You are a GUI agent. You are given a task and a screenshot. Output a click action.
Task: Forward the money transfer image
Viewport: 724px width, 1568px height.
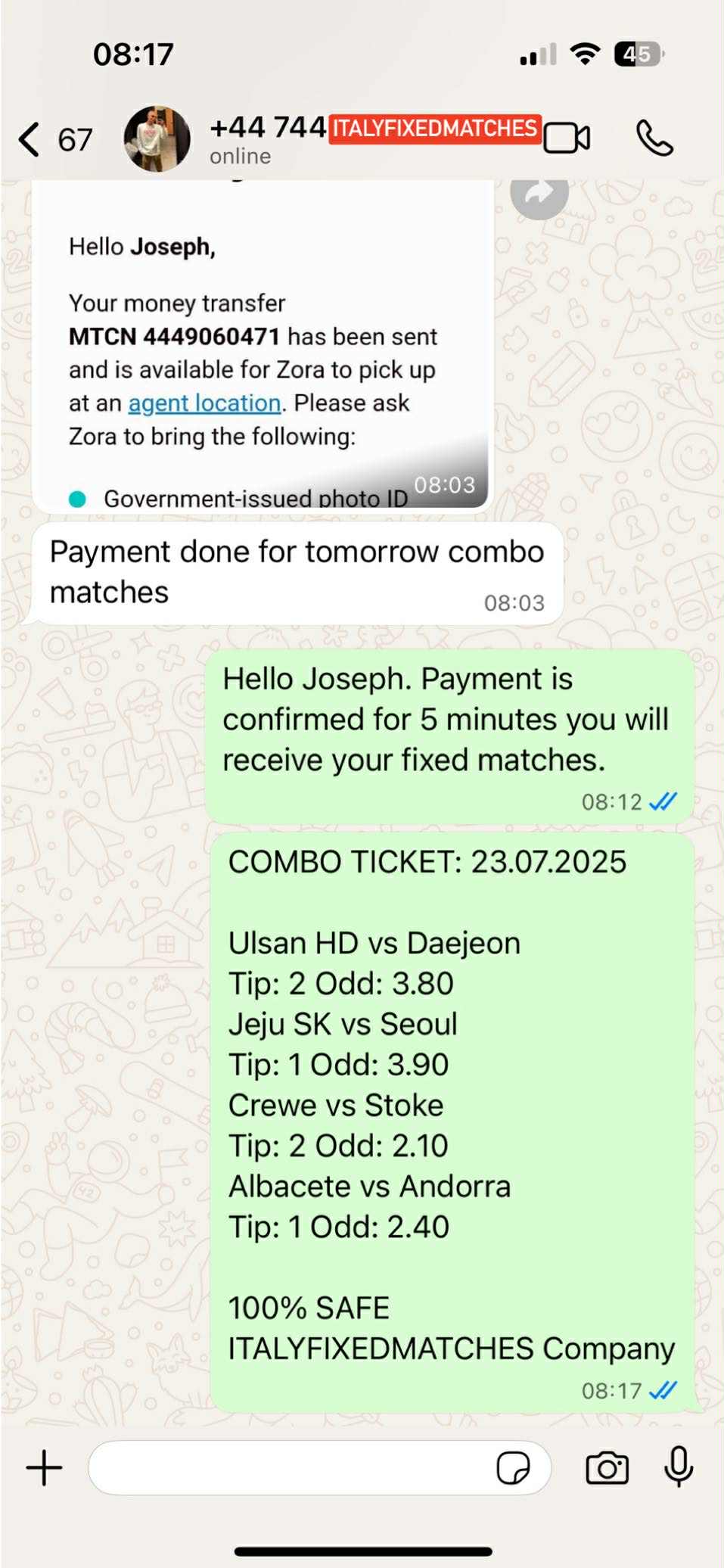pyautogui.click(x=539, y=194)
